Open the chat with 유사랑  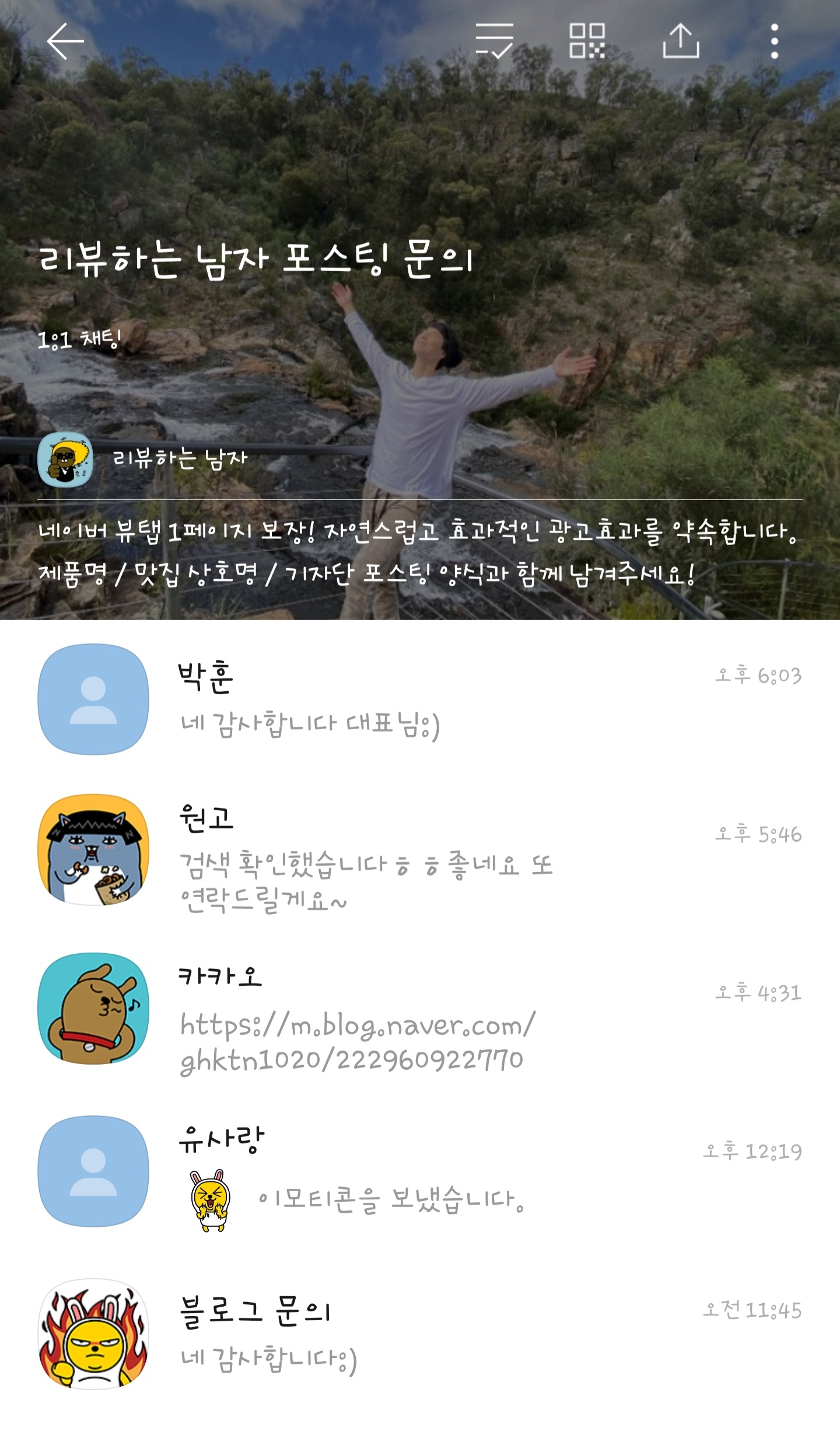[x=420, y=1171]
